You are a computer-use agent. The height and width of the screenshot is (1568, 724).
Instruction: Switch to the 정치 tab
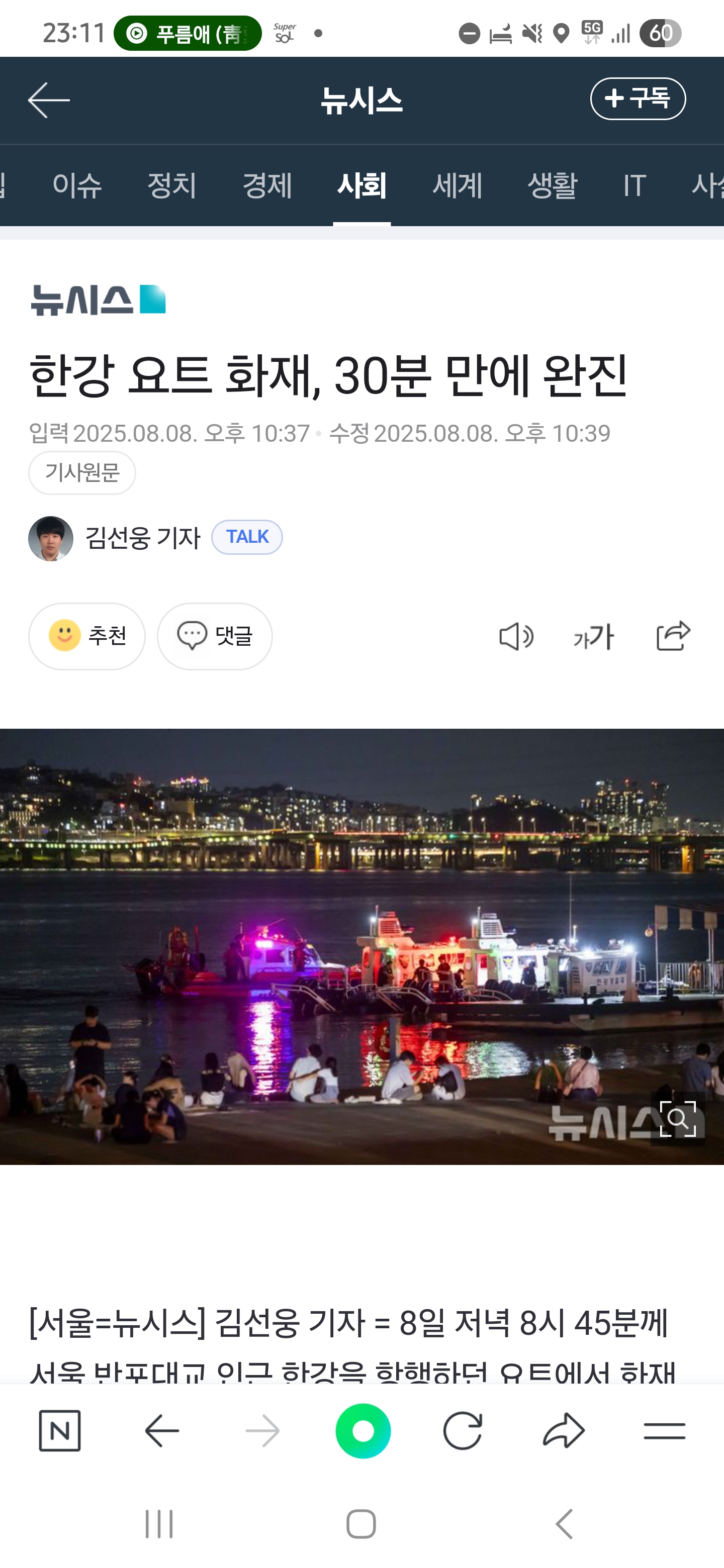(x=172, y=185)
